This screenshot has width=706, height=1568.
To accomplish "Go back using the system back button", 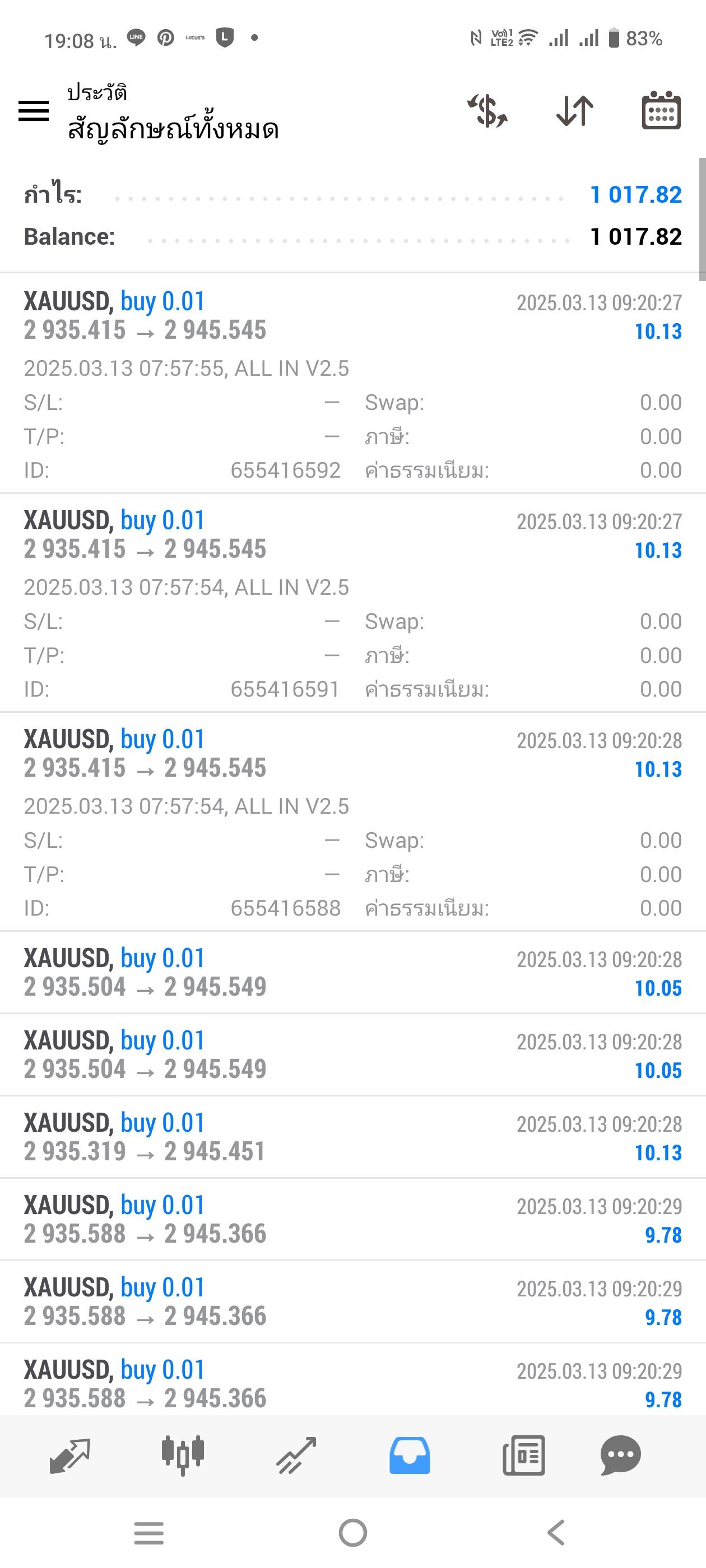I will click(x=556, y=1533).
